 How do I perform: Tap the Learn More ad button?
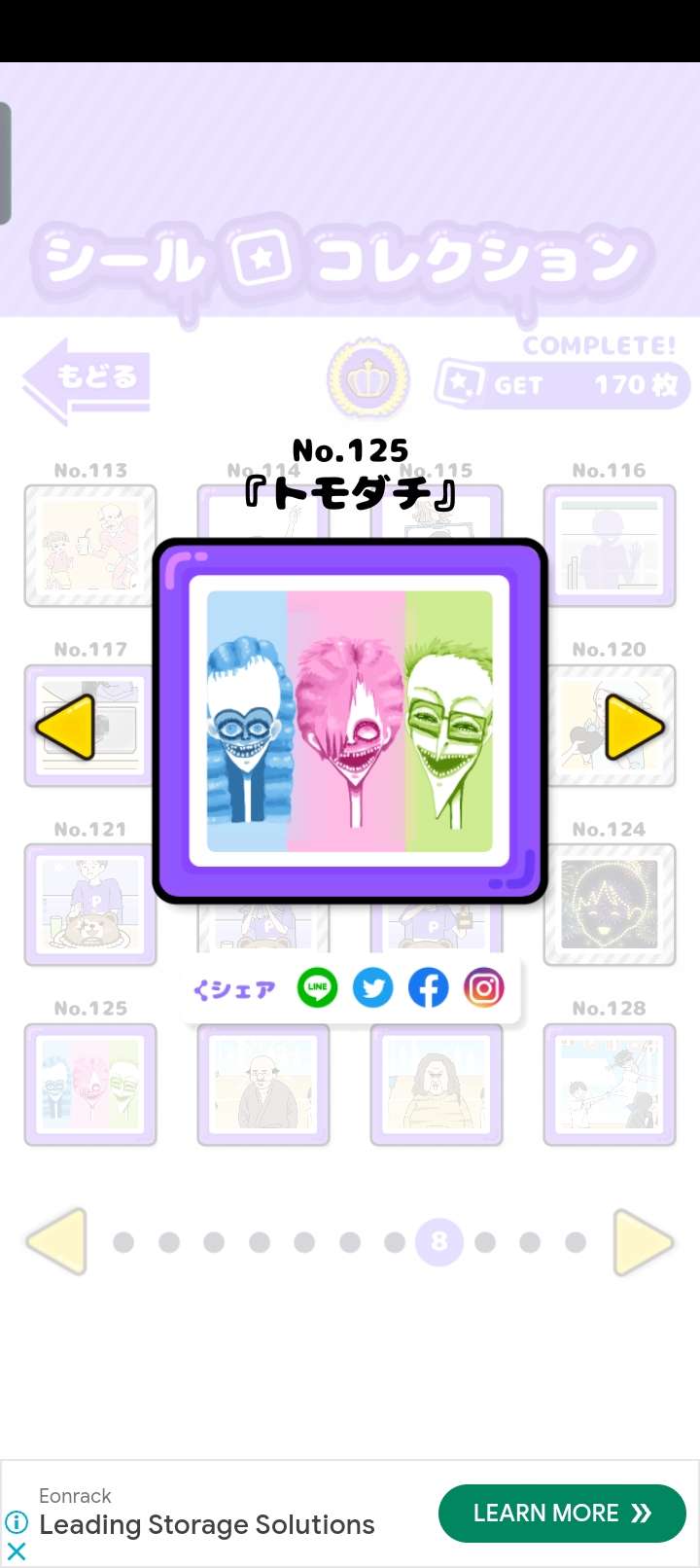(562, 1513)
